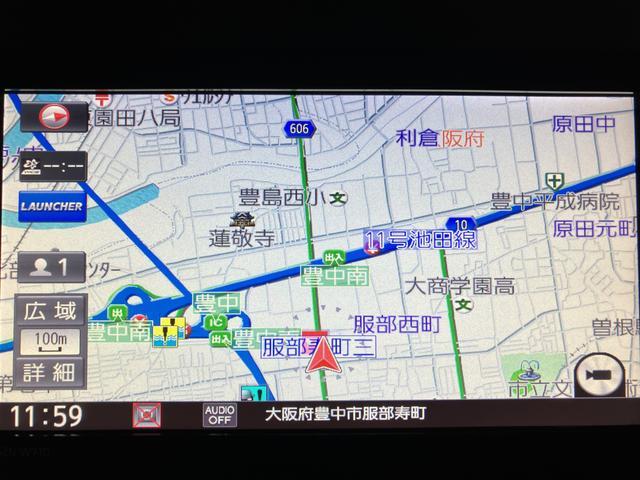Tap the AUDIO OFF button
This screenshot has height=480, width=640.
coord(220,415)
